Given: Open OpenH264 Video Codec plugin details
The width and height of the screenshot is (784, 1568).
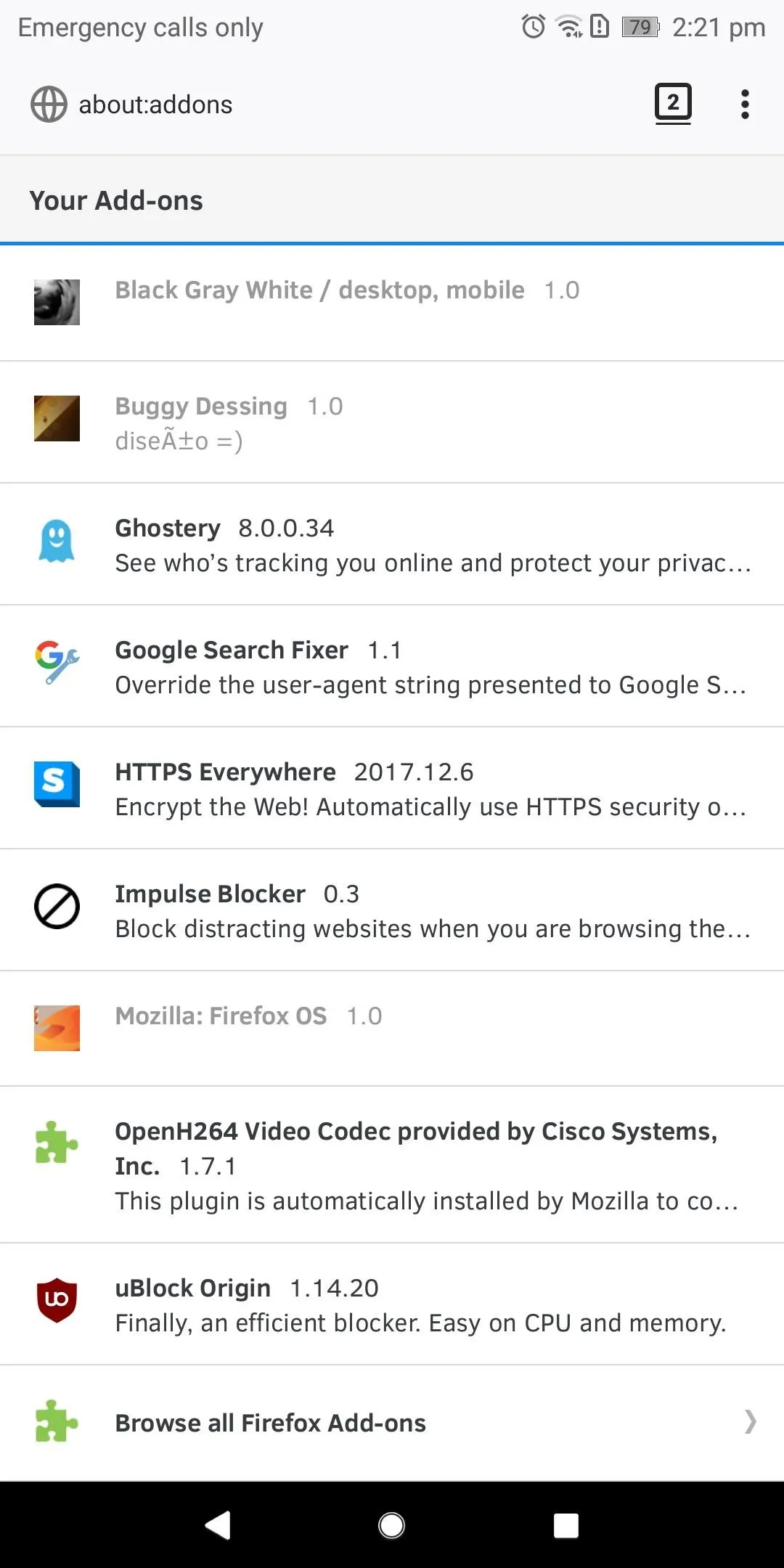Looking at the screenshot, I should 392,1165.
